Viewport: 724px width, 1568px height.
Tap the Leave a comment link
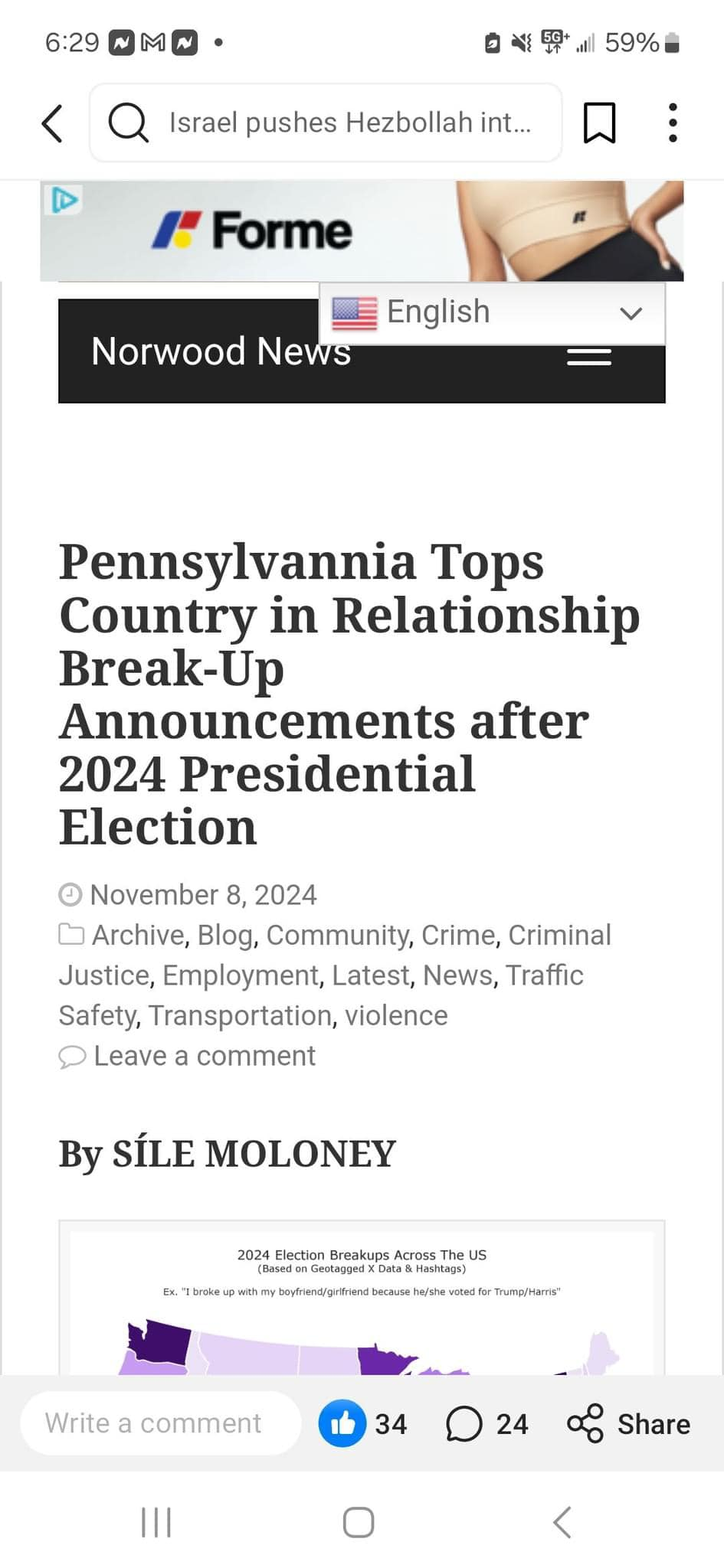click(204, 1056)
